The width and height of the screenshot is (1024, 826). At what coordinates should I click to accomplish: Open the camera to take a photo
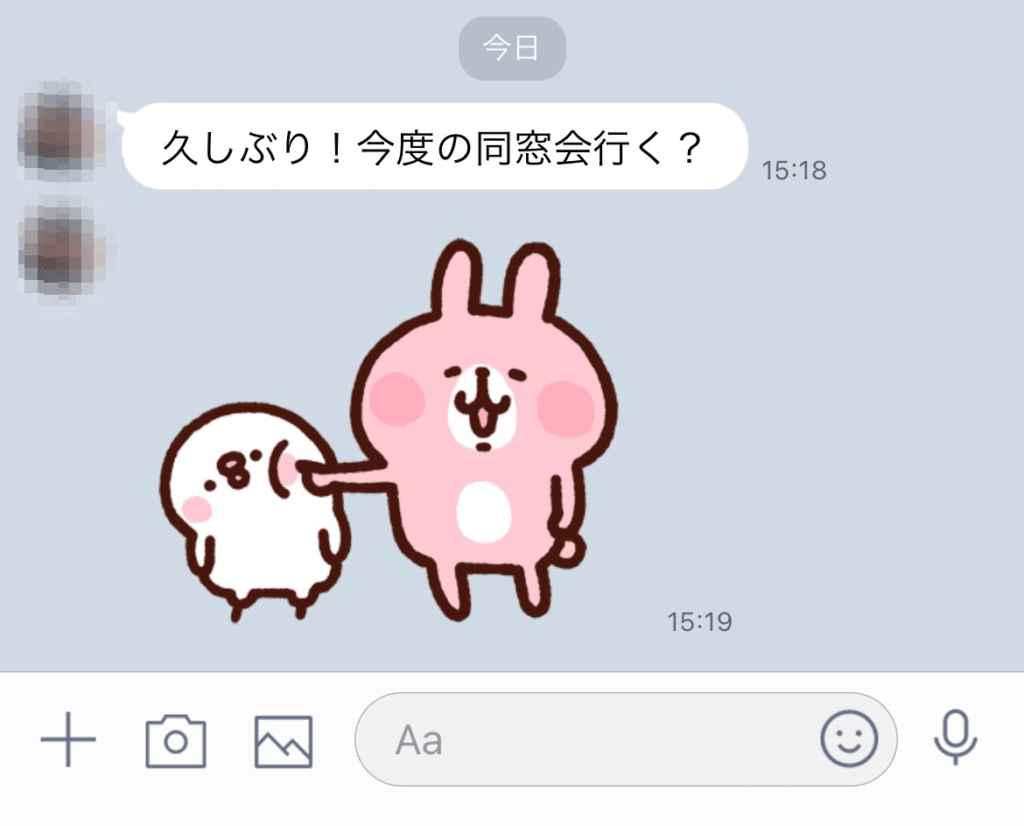coord(176,741)
